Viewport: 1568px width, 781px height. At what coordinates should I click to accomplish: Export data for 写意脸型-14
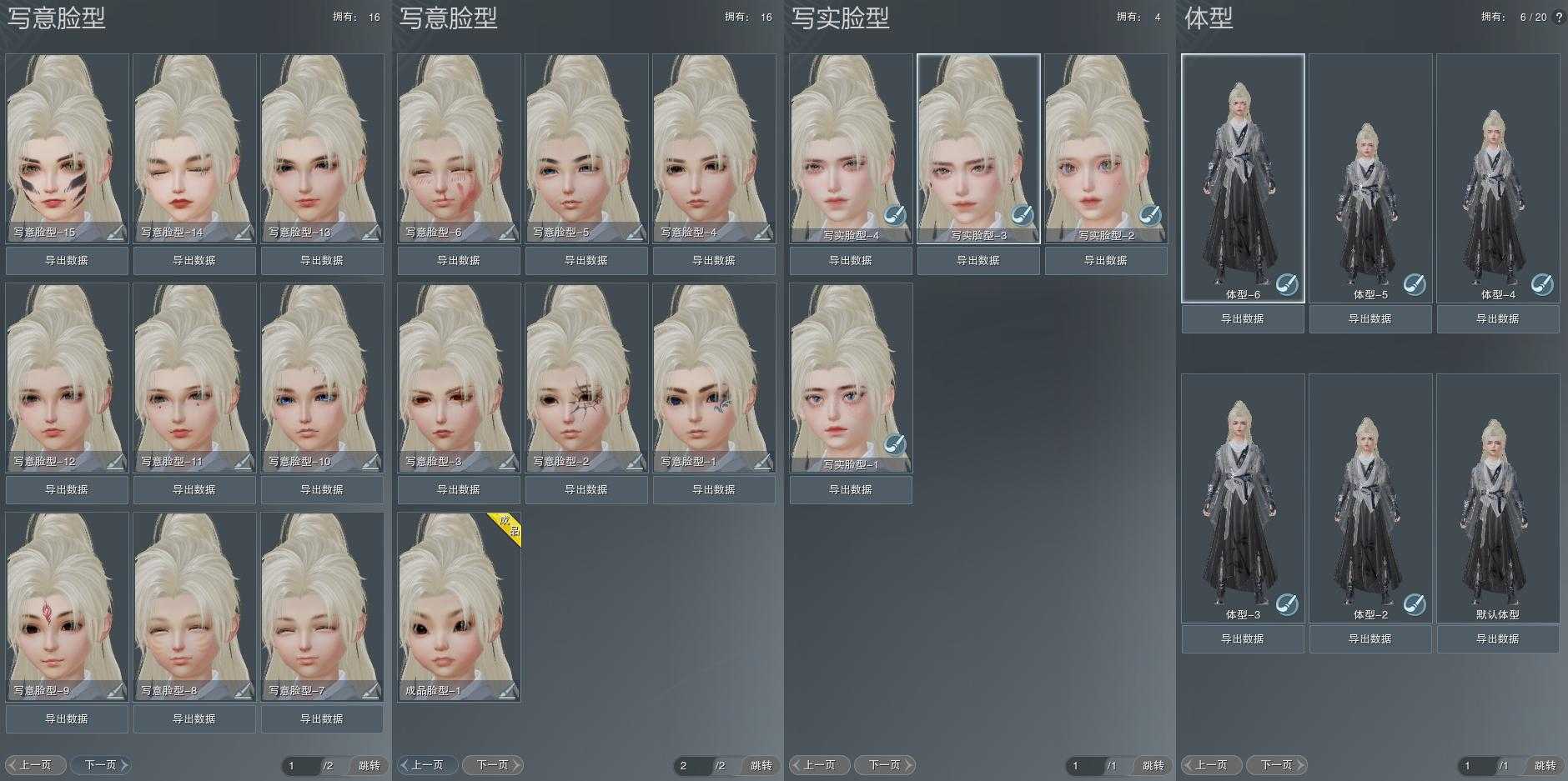(x=194, y=260)
